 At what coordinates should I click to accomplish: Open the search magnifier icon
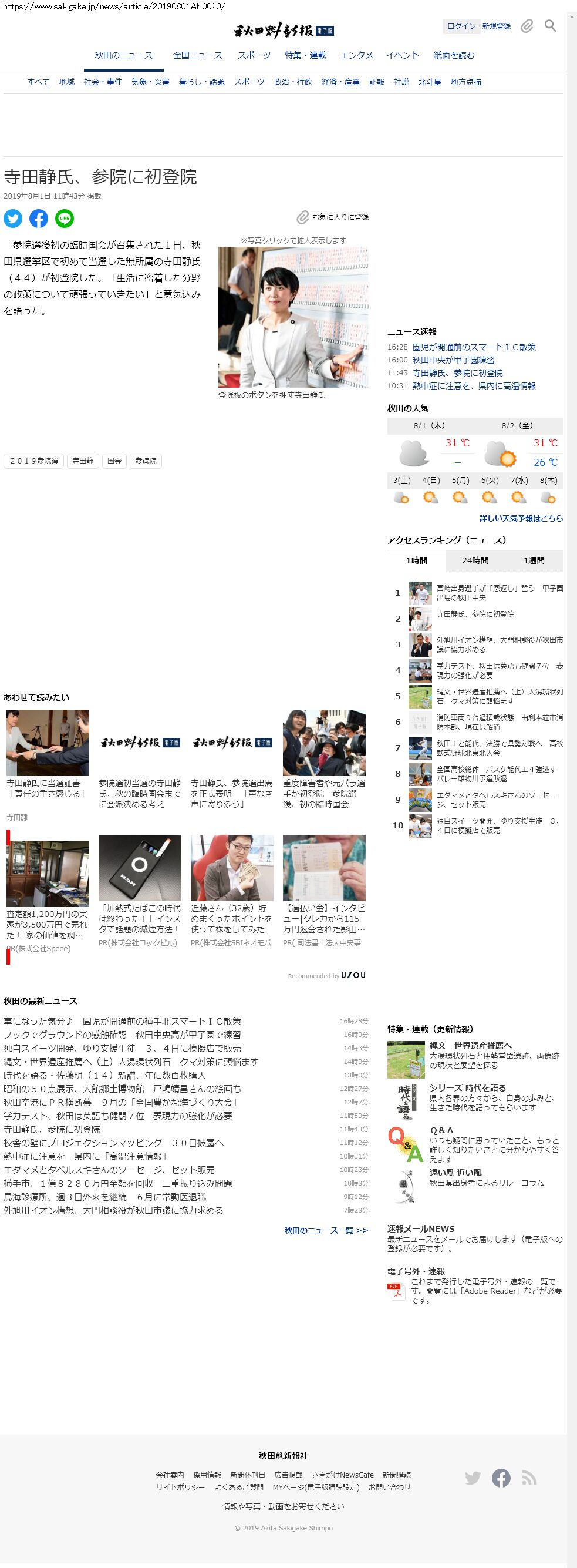coord(550,26)
